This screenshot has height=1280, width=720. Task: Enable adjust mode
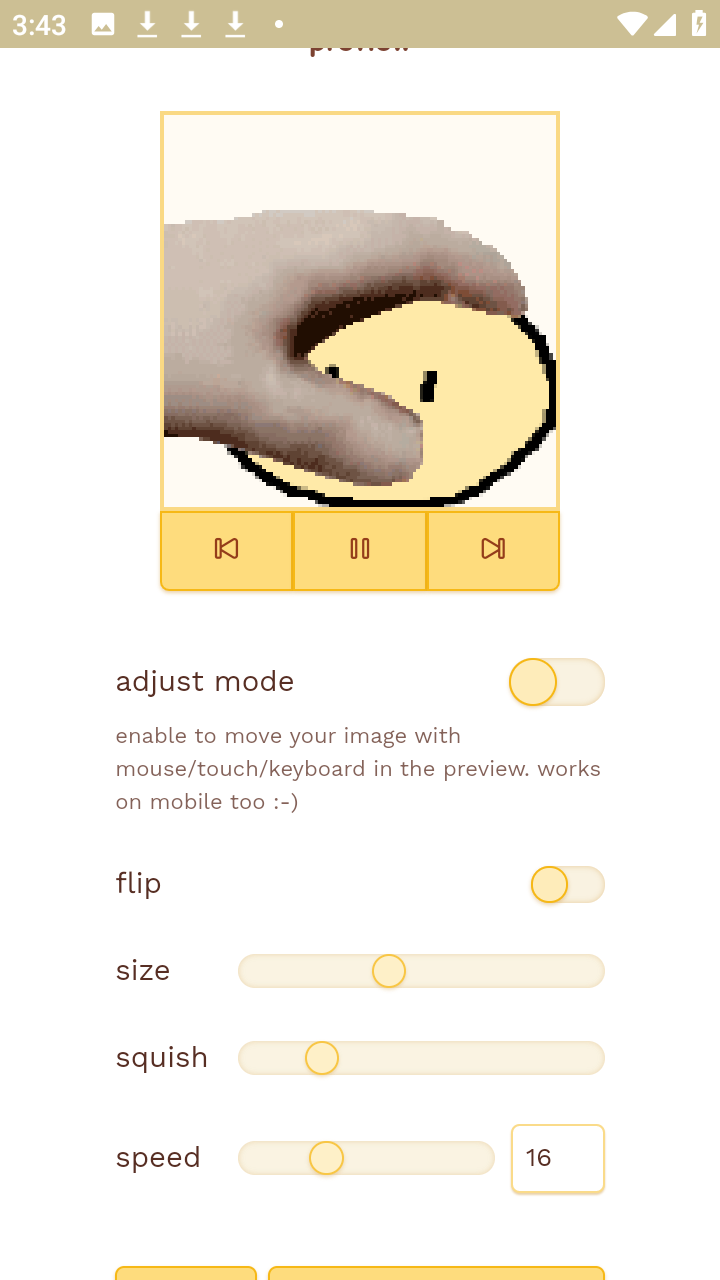[x=557, y=682]
